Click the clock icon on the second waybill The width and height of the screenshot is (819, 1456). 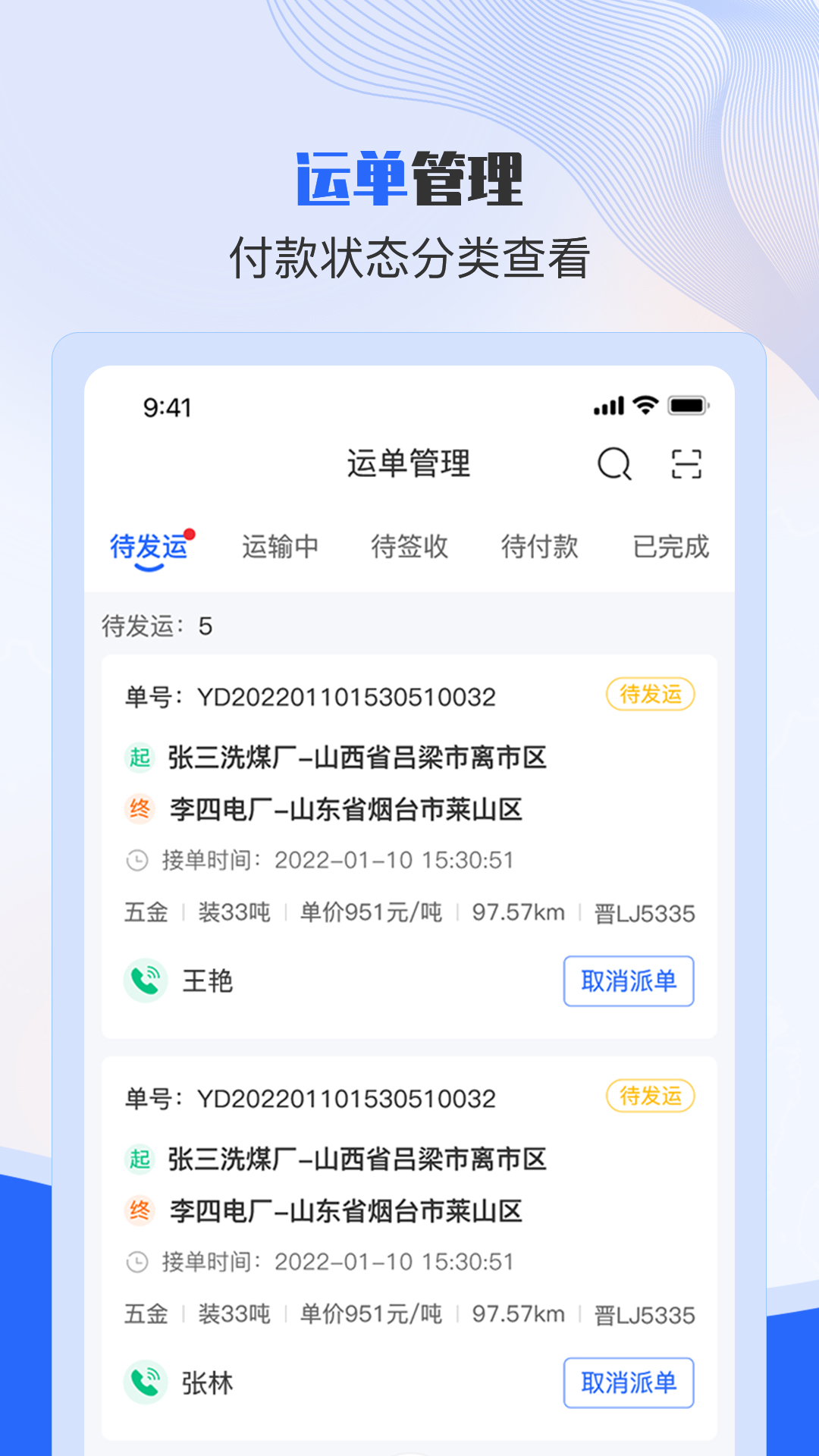pos(136,1262)
